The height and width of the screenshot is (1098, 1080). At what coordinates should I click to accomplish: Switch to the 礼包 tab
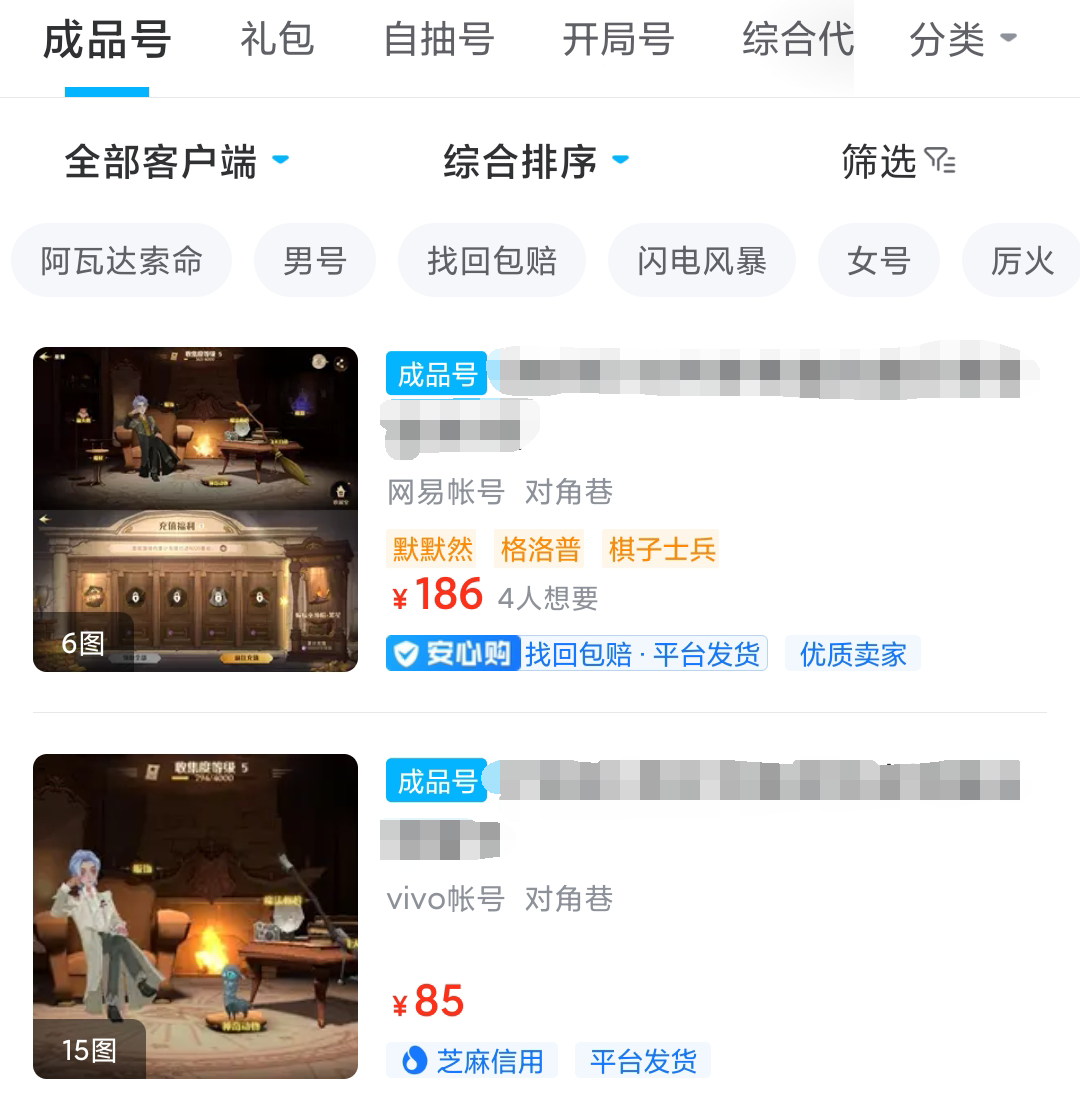pyautogui.click(x=277, y=40)
